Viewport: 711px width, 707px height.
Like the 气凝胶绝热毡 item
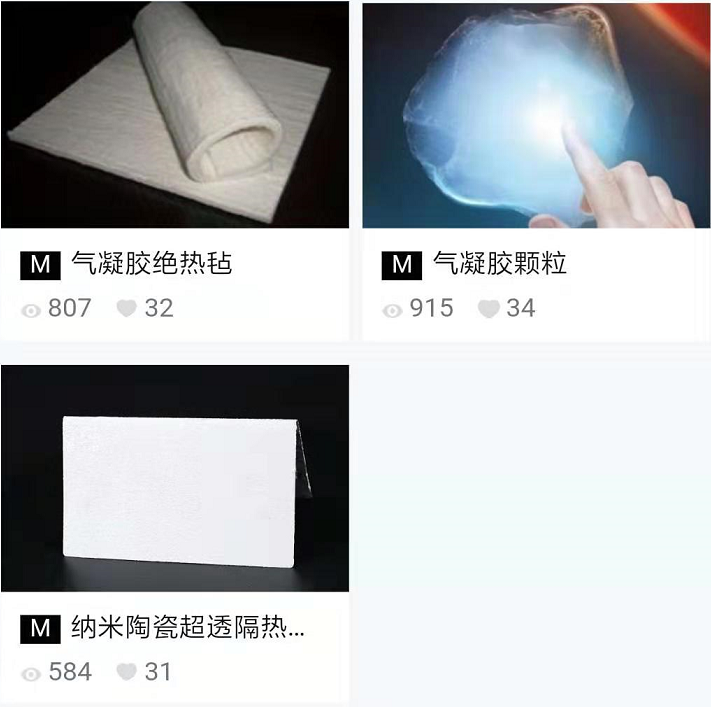tap(126, 309)
